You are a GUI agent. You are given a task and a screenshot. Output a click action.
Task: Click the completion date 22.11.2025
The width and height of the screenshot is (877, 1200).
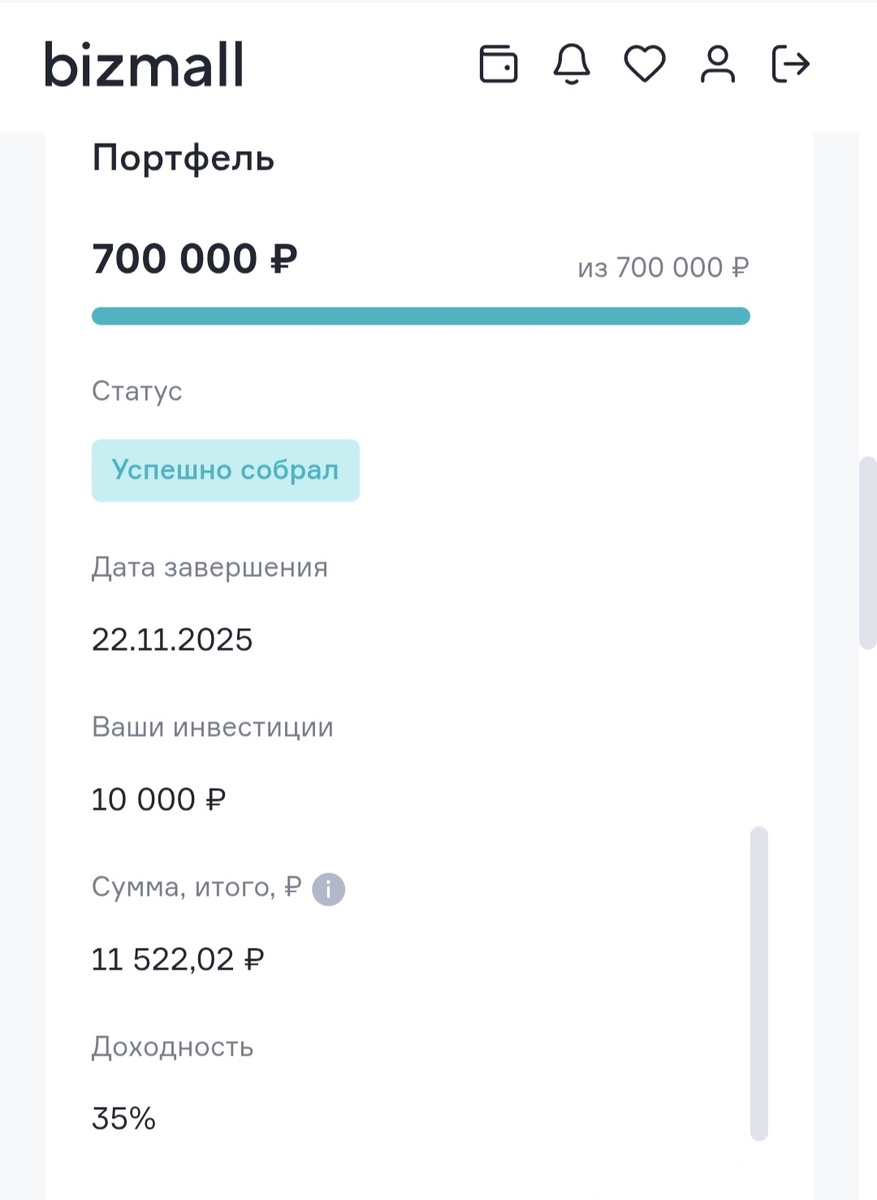tap(172, 640)
